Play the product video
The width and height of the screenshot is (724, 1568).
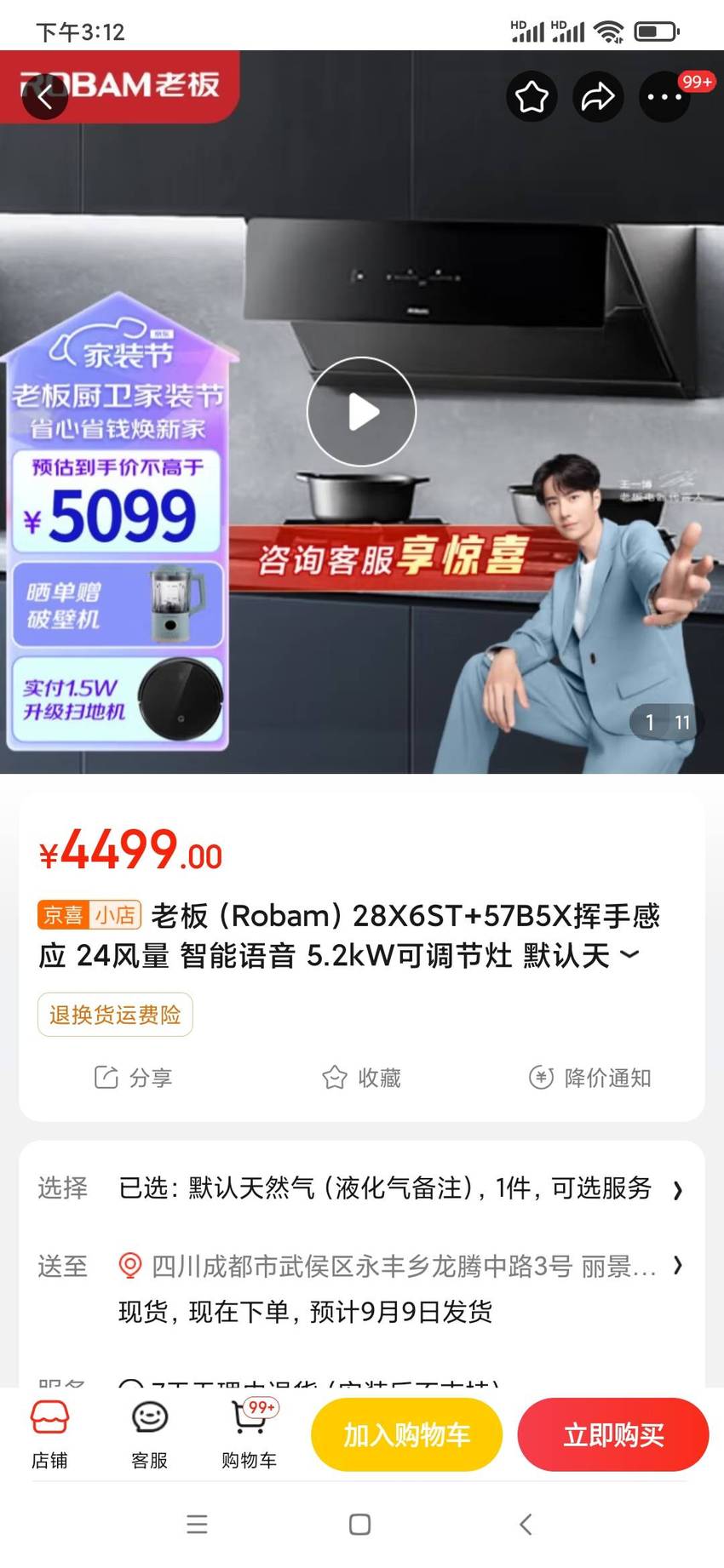point(362,412)
